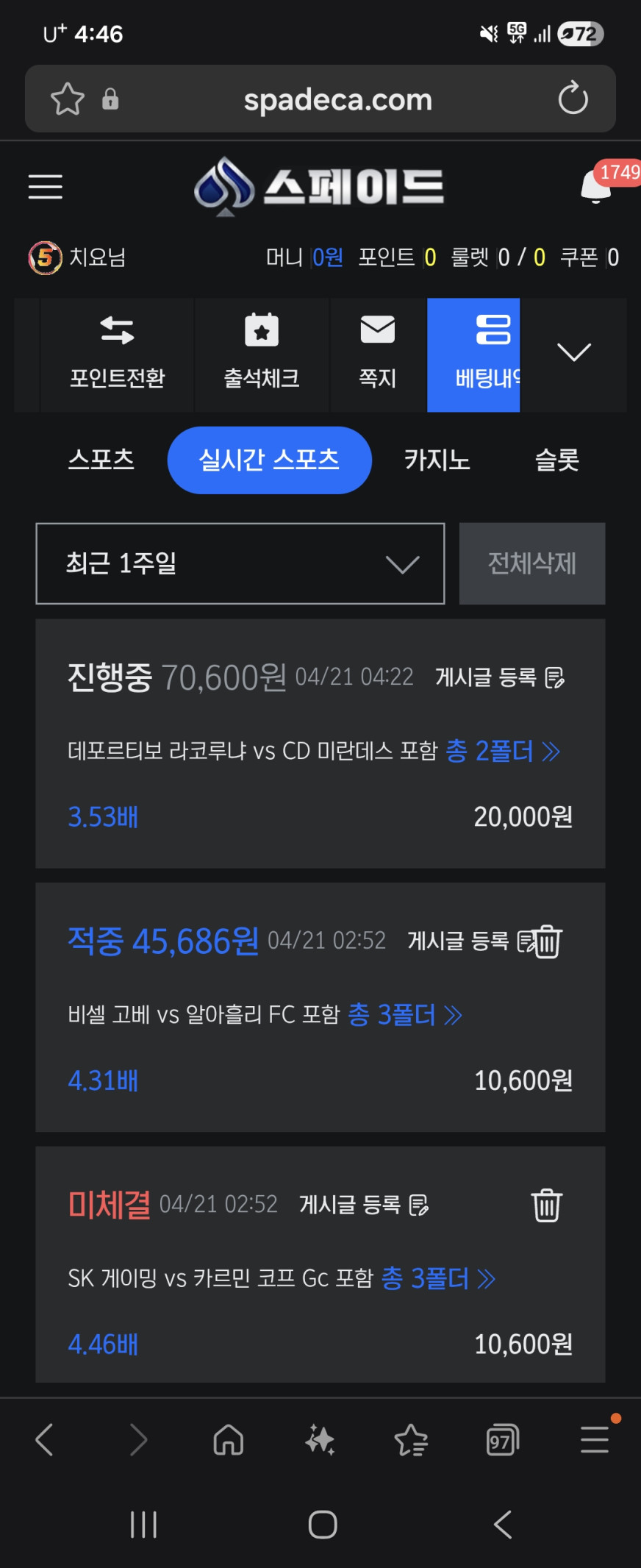Screen dimensions: 641x1568
Task: Open the 최근 1주일 period dropdown
Action: 240,564
